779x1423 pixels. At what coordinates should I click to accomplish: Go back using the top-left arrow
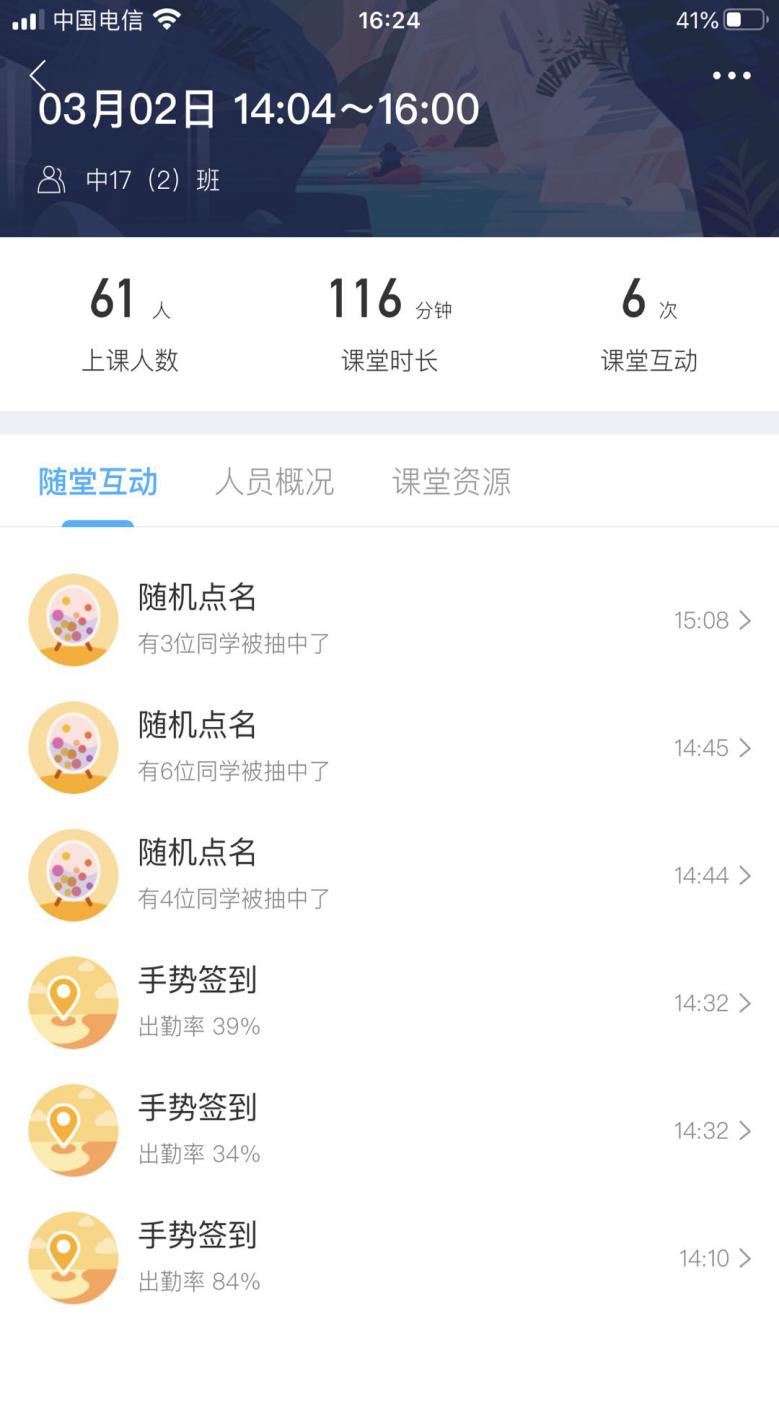[38, 75]
